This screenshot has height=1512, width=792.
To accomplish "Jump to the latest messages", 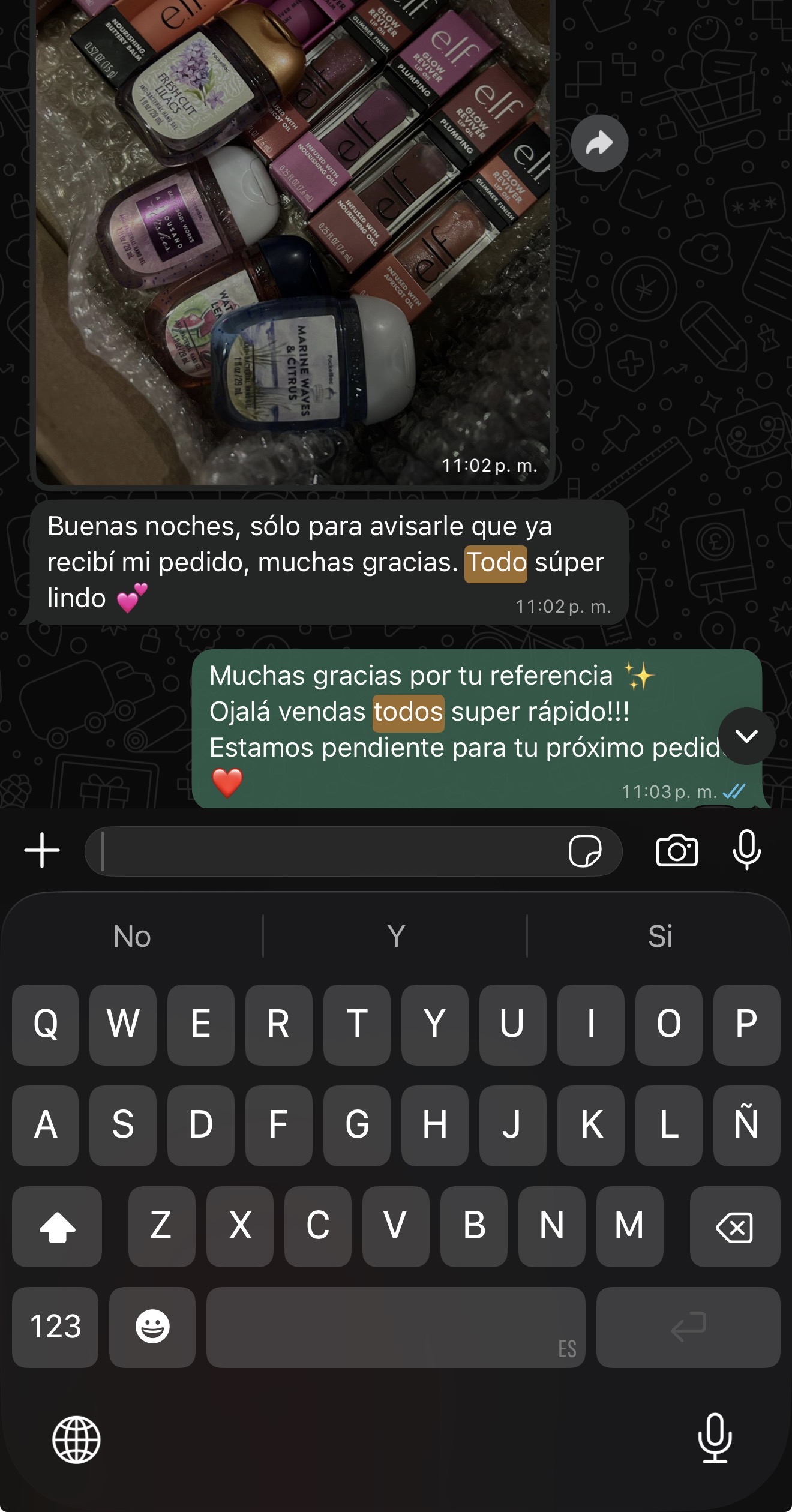I will pos(746,736).
